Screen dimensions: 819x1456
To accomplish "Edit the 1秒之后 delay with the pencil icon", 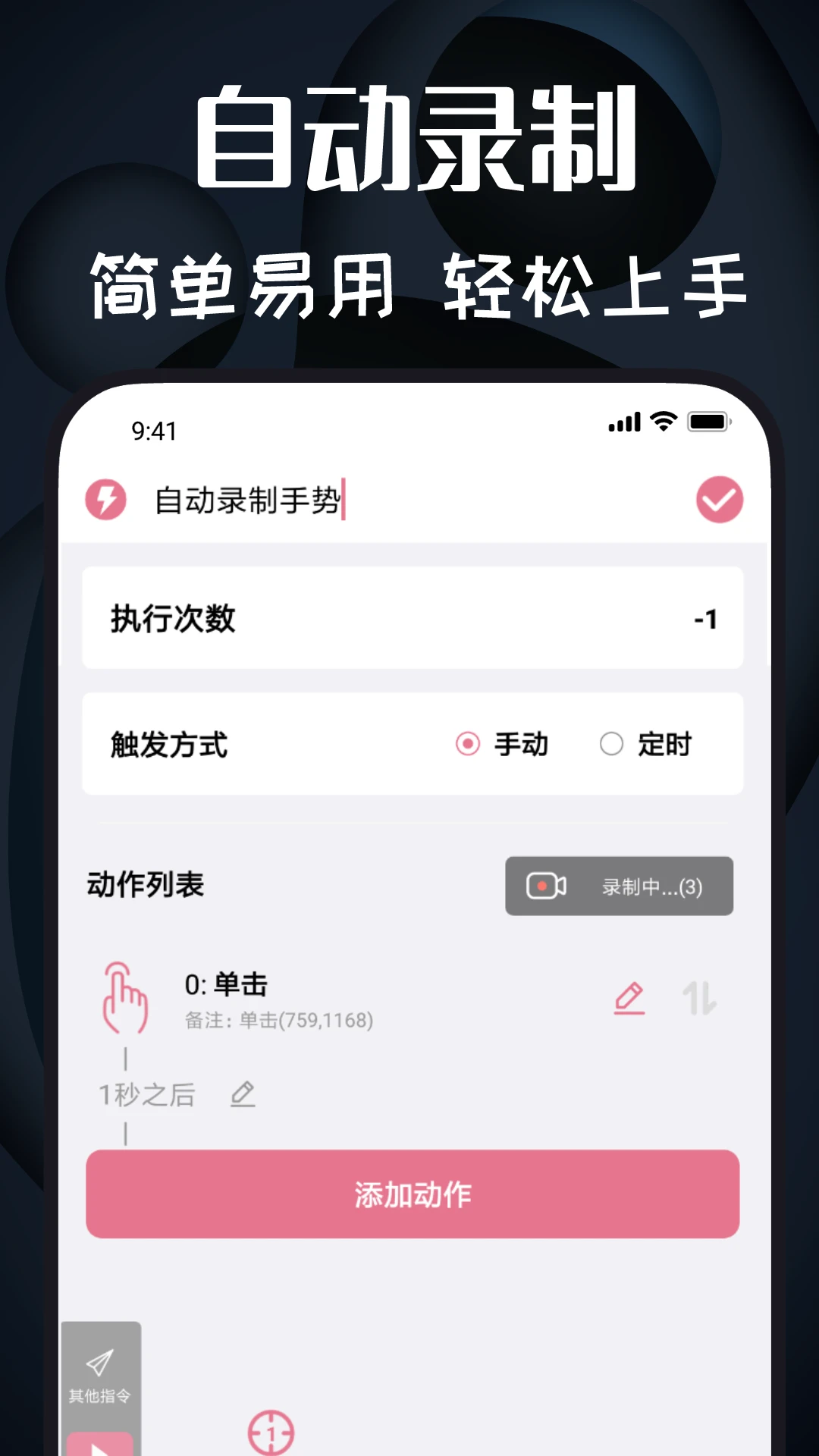I will (x=243, y=1094).
